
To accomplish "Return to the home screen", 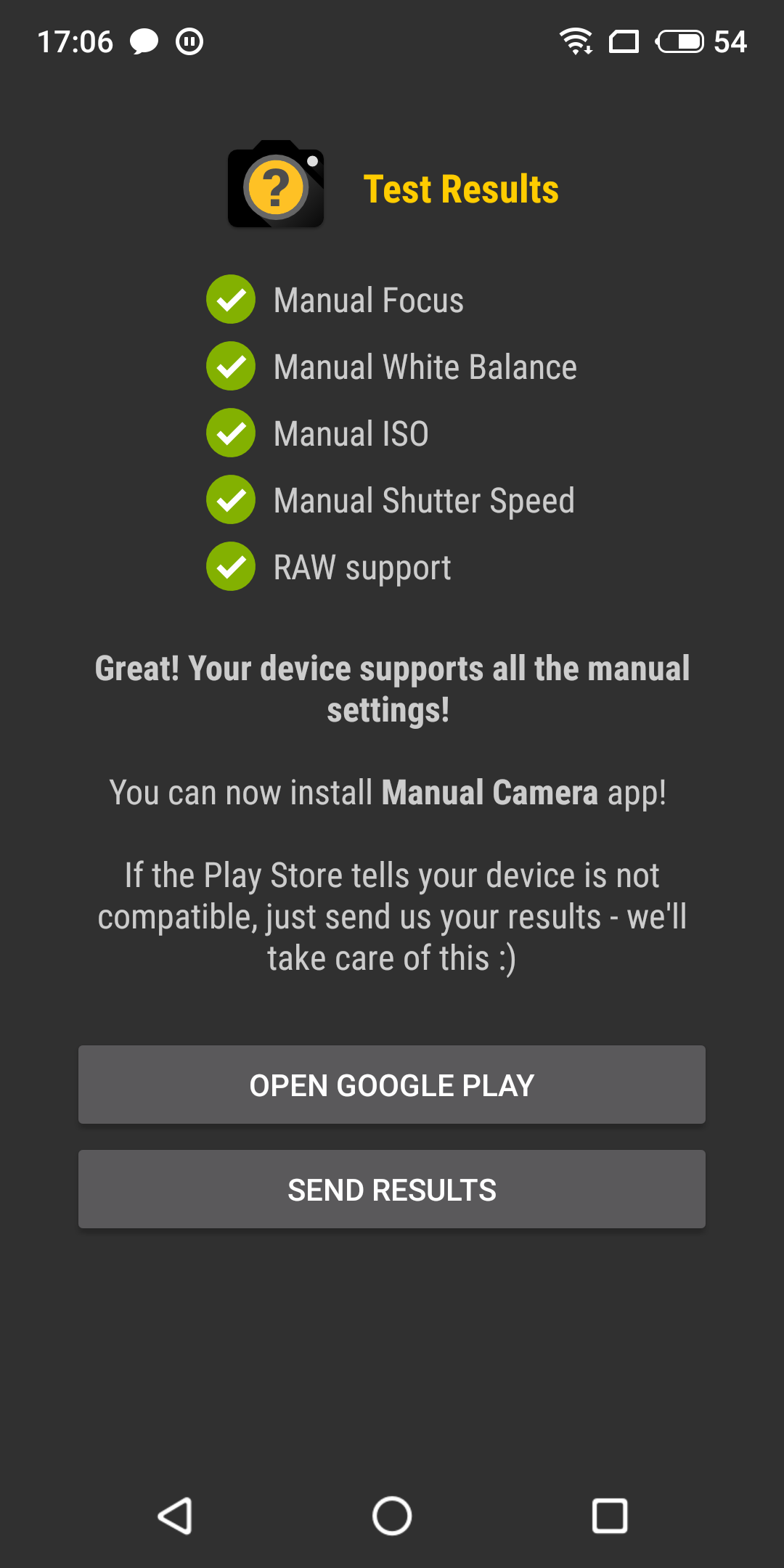I will click(x=392, y=1516).
